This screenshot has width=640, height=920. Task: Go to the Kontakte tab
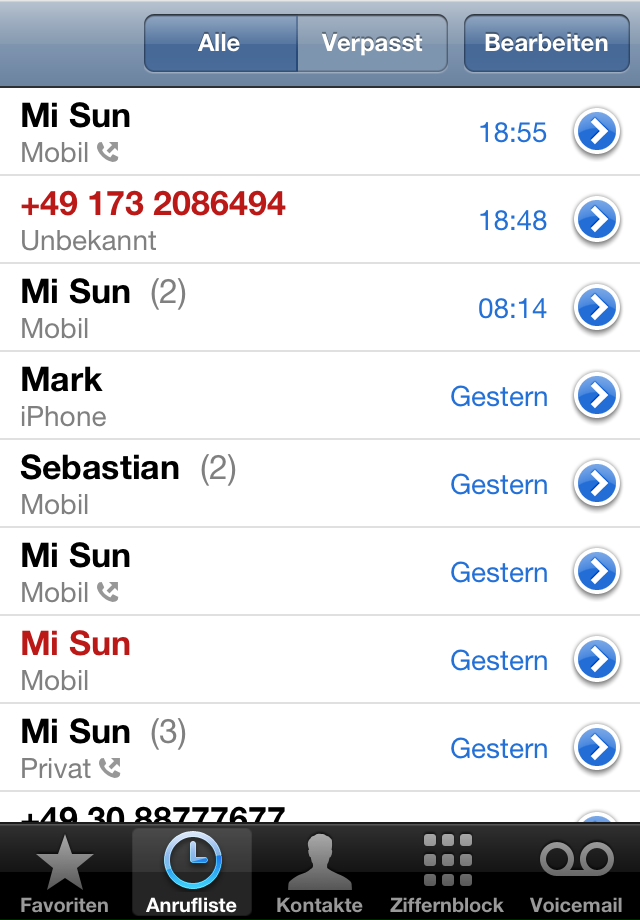coord(319,872)
